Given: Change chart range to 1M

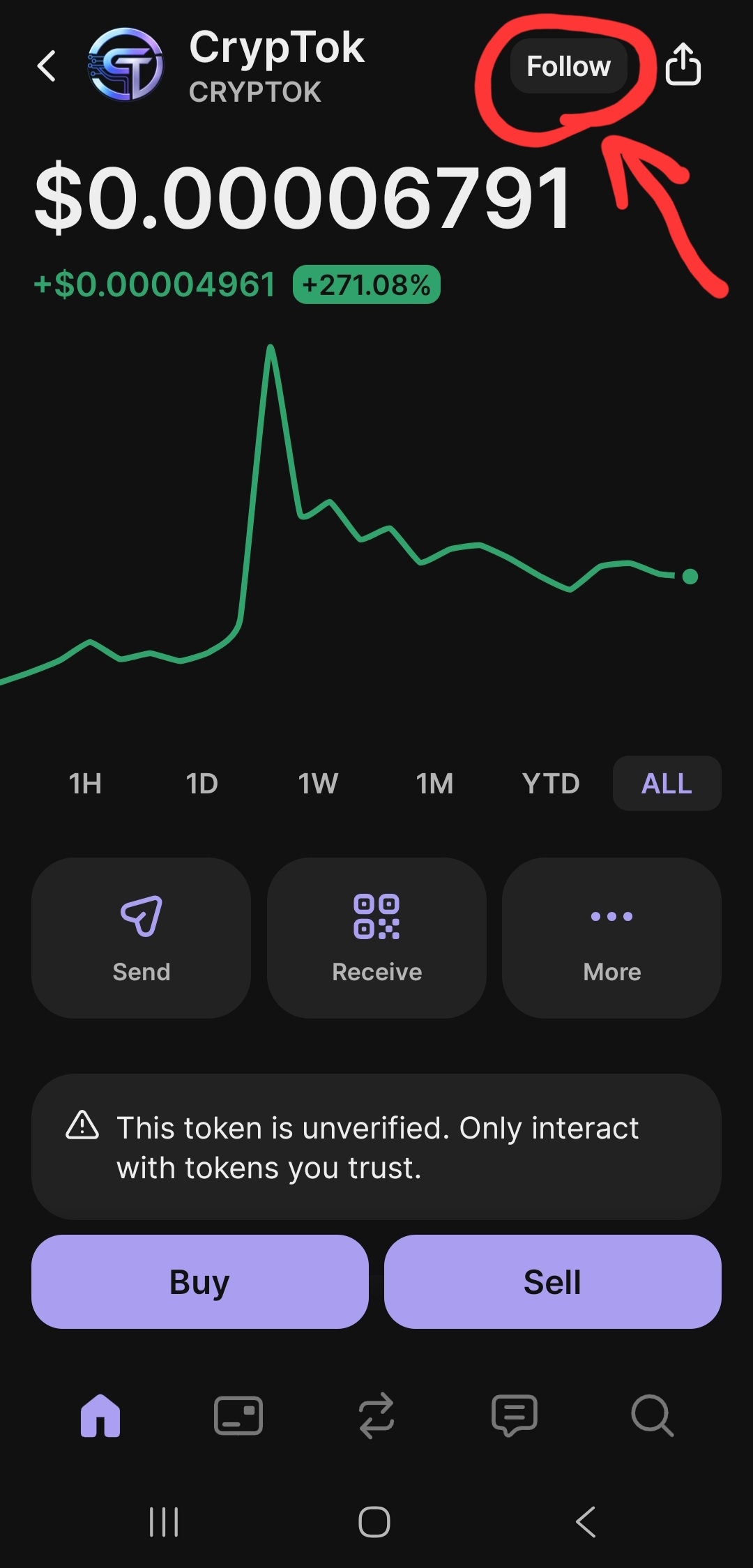Looking at the screenshot, I should click(x=434, y=784).
